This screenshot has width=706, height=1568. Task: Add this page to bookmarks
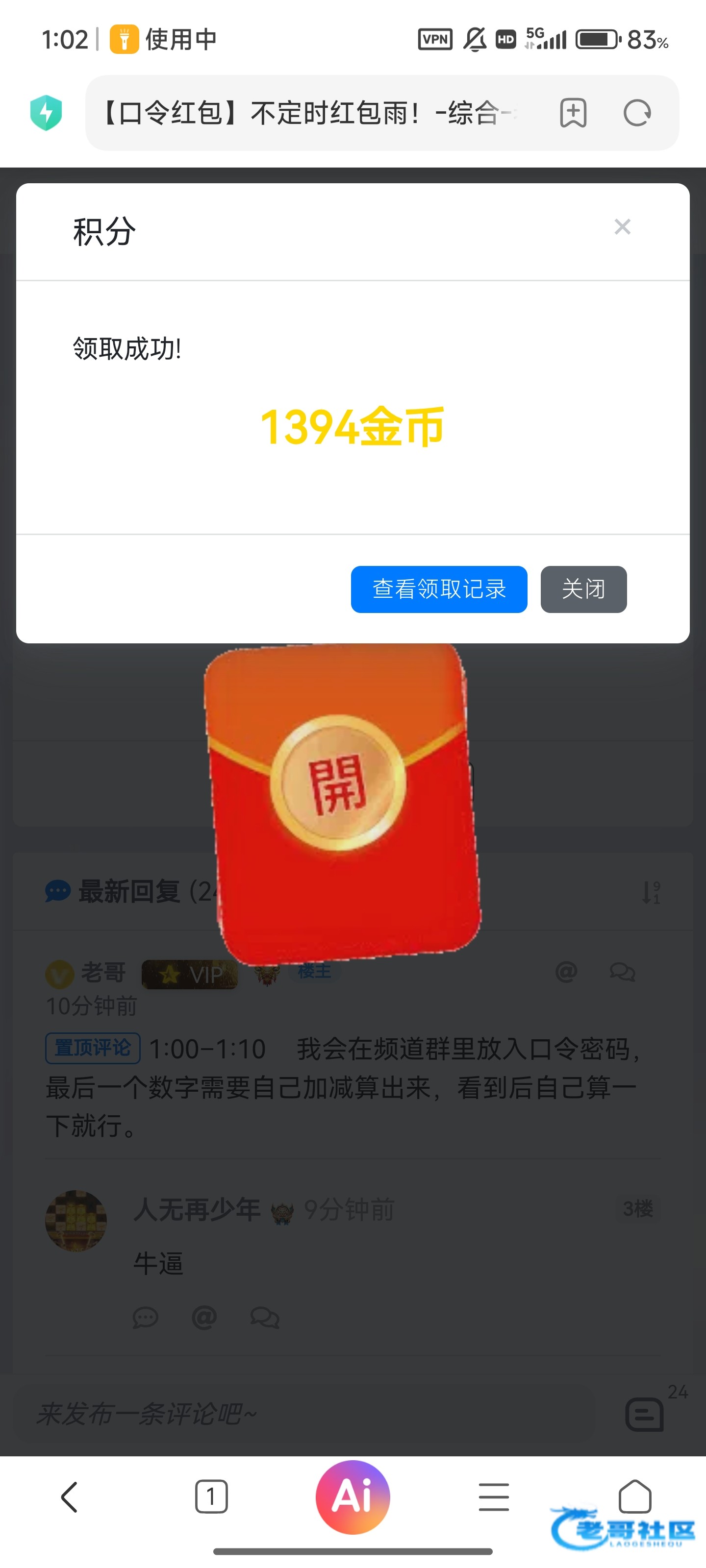pos(573,113)
